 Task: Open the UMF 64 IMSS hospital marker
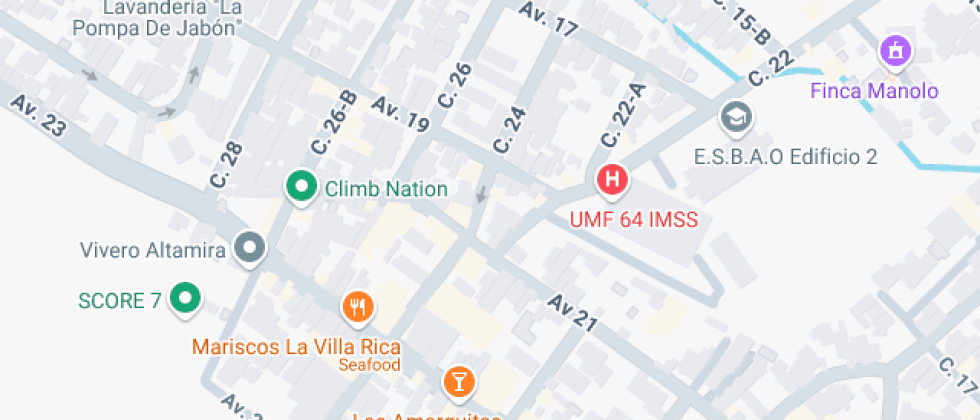pos(612,181)
